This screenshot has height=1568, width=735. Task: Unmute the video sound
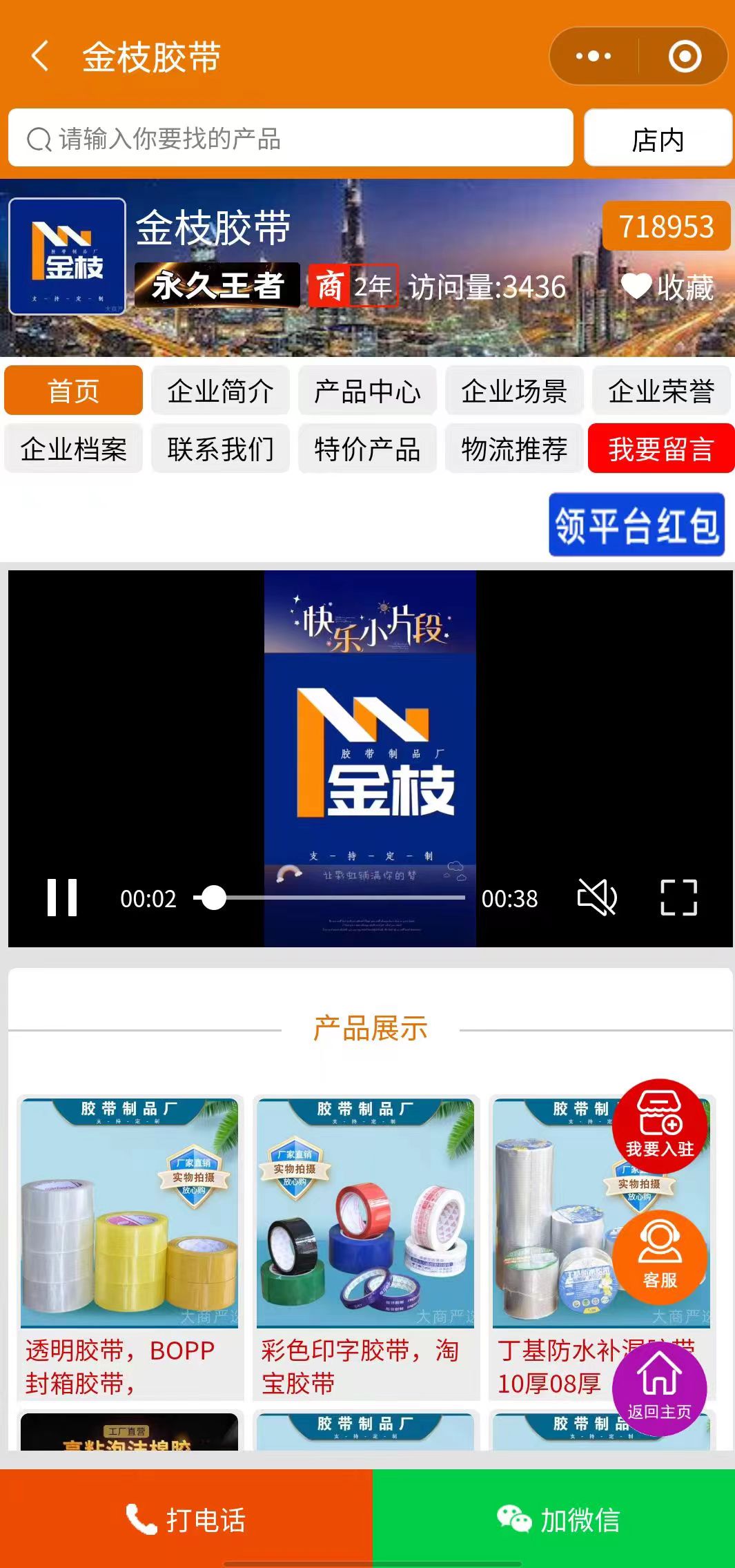coord(597,898)
